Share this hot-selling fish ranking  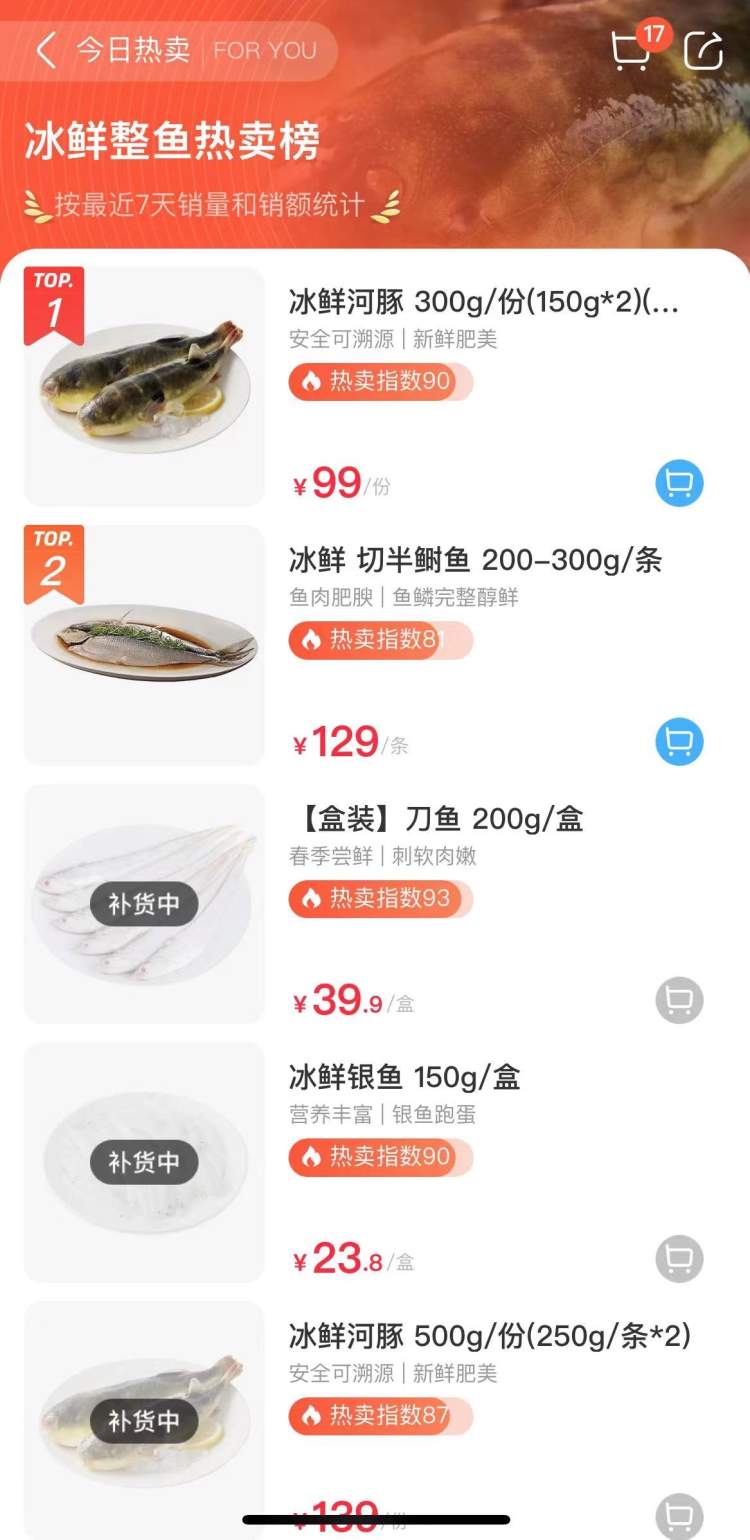(x=703, y=51)
